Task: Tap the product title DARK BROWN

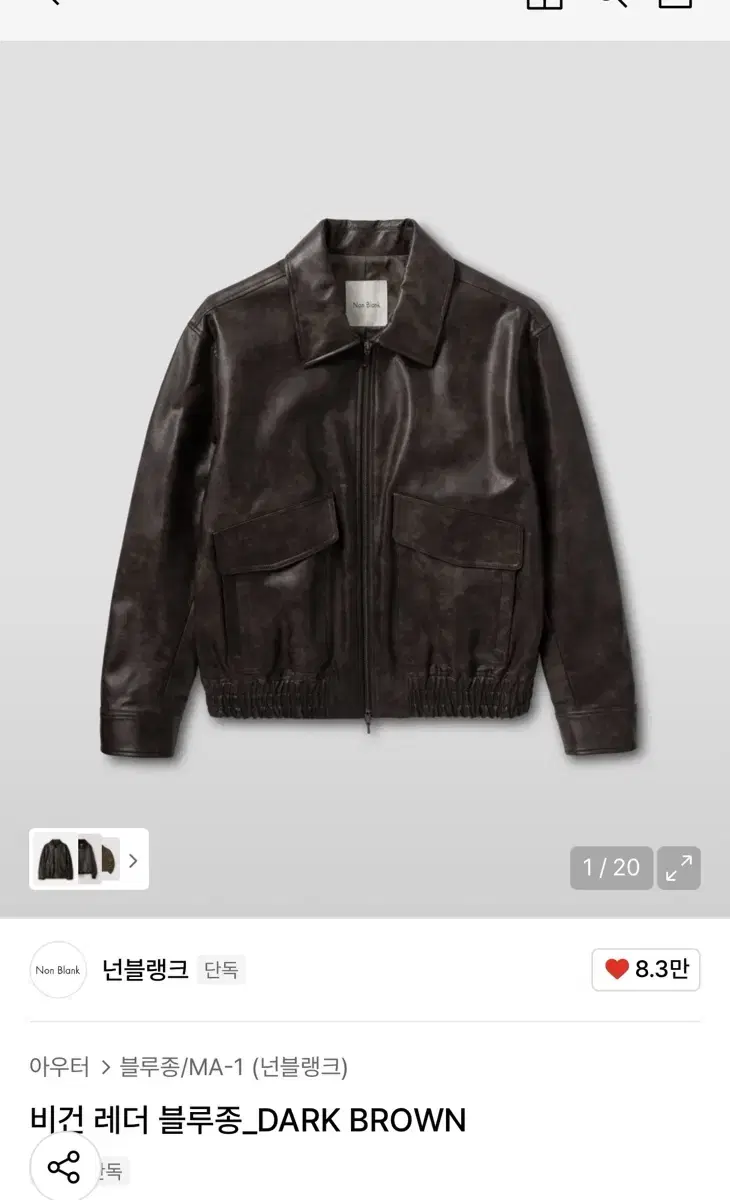Action: [x=250, y=1120]
